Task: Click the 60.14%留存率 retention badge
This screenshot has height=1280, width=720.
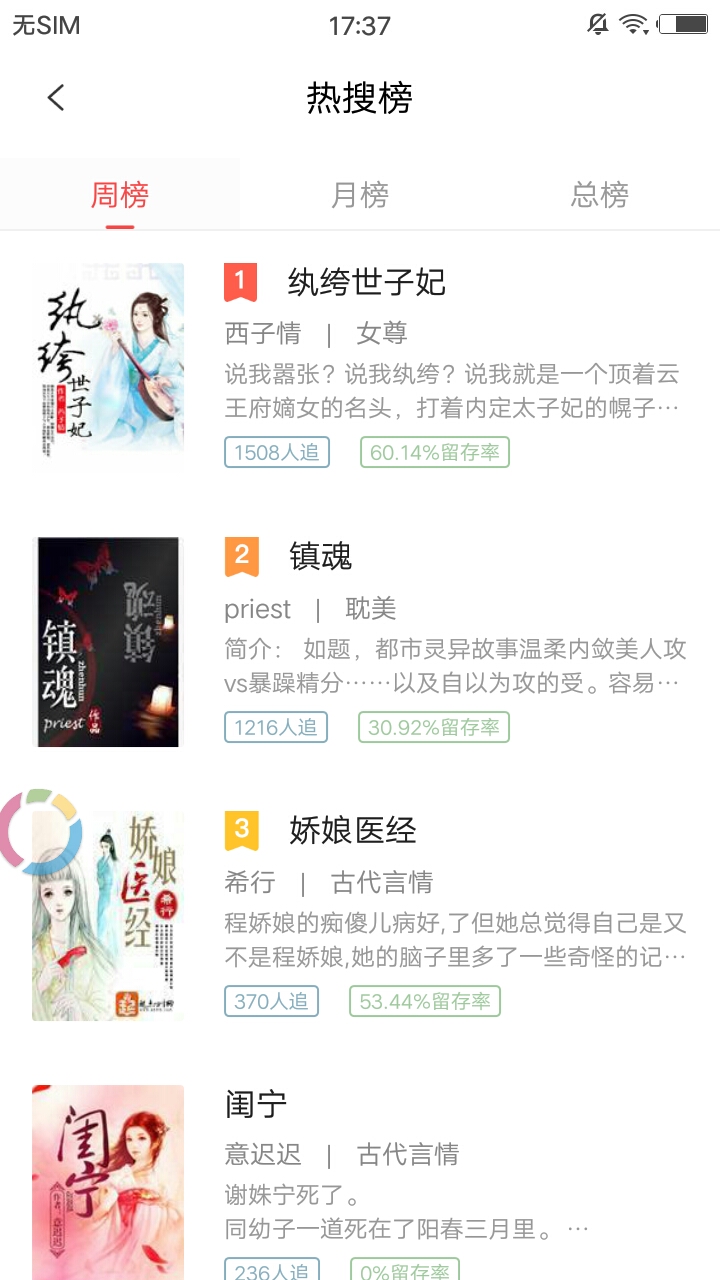Action: pyautogui.click(x=435, y=452)
